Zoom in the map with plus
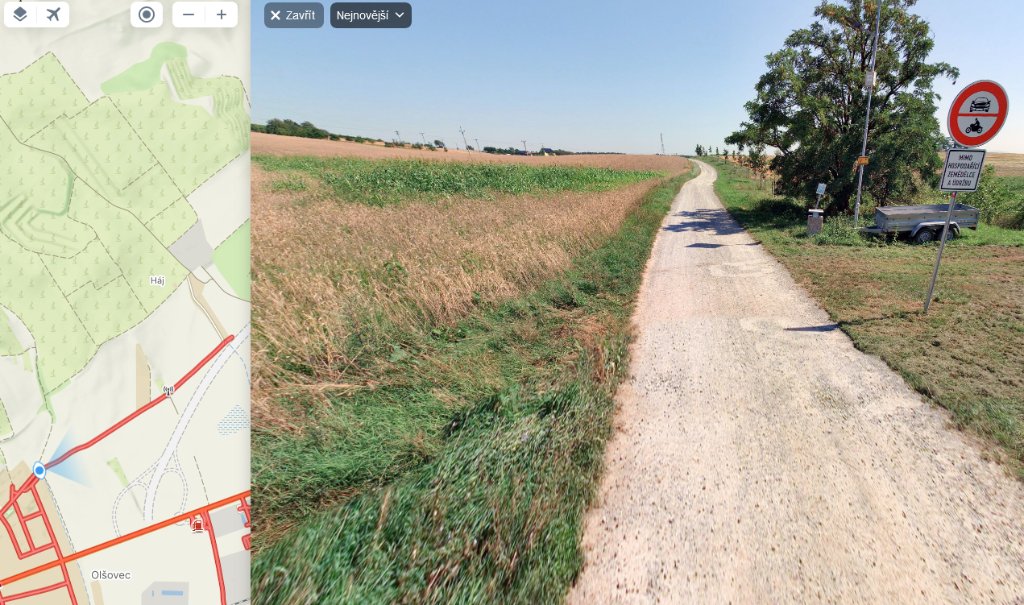The image size is (1024, 605). 221,14
